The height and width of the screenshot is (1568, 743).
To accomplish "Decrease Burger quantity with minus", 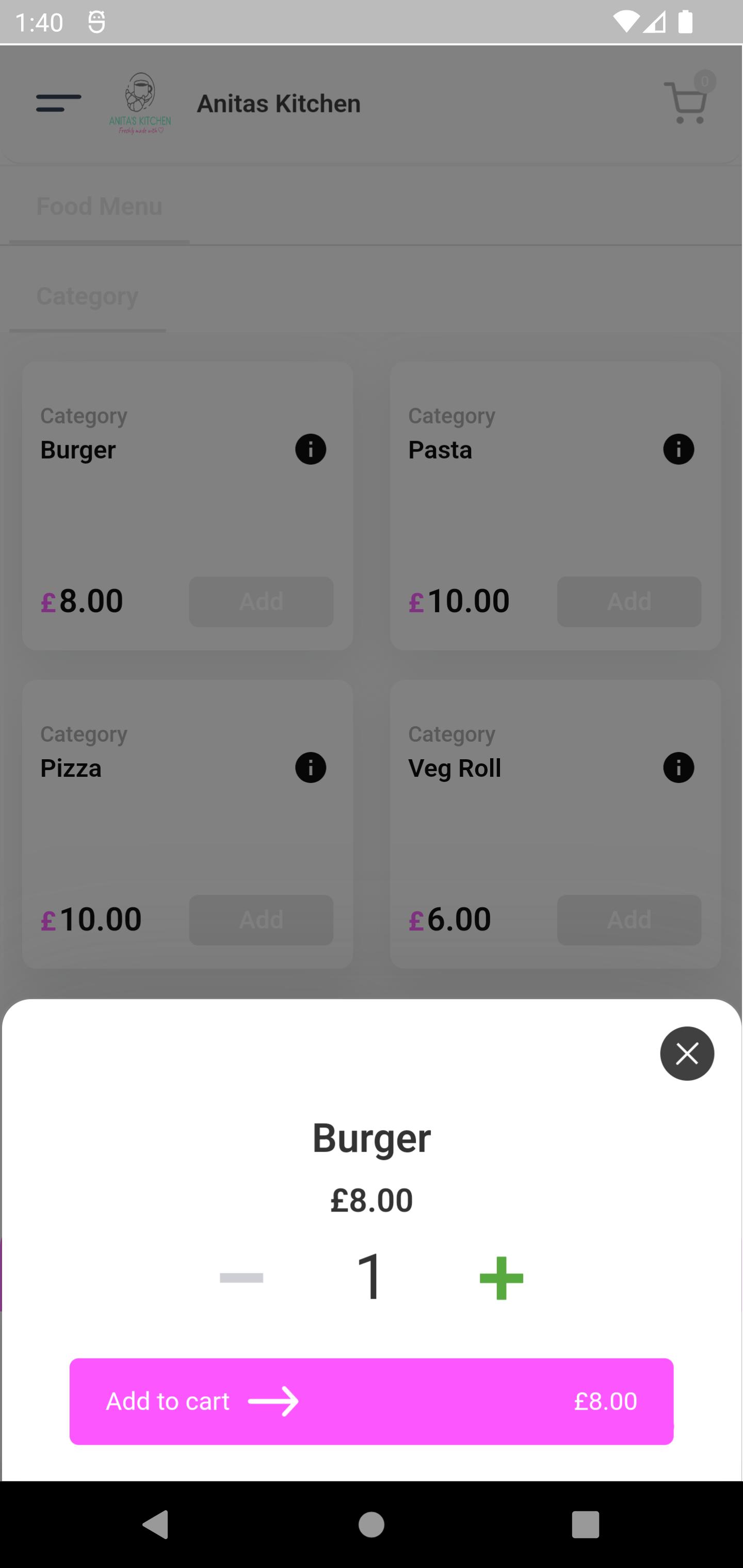I will (241, 1278).
